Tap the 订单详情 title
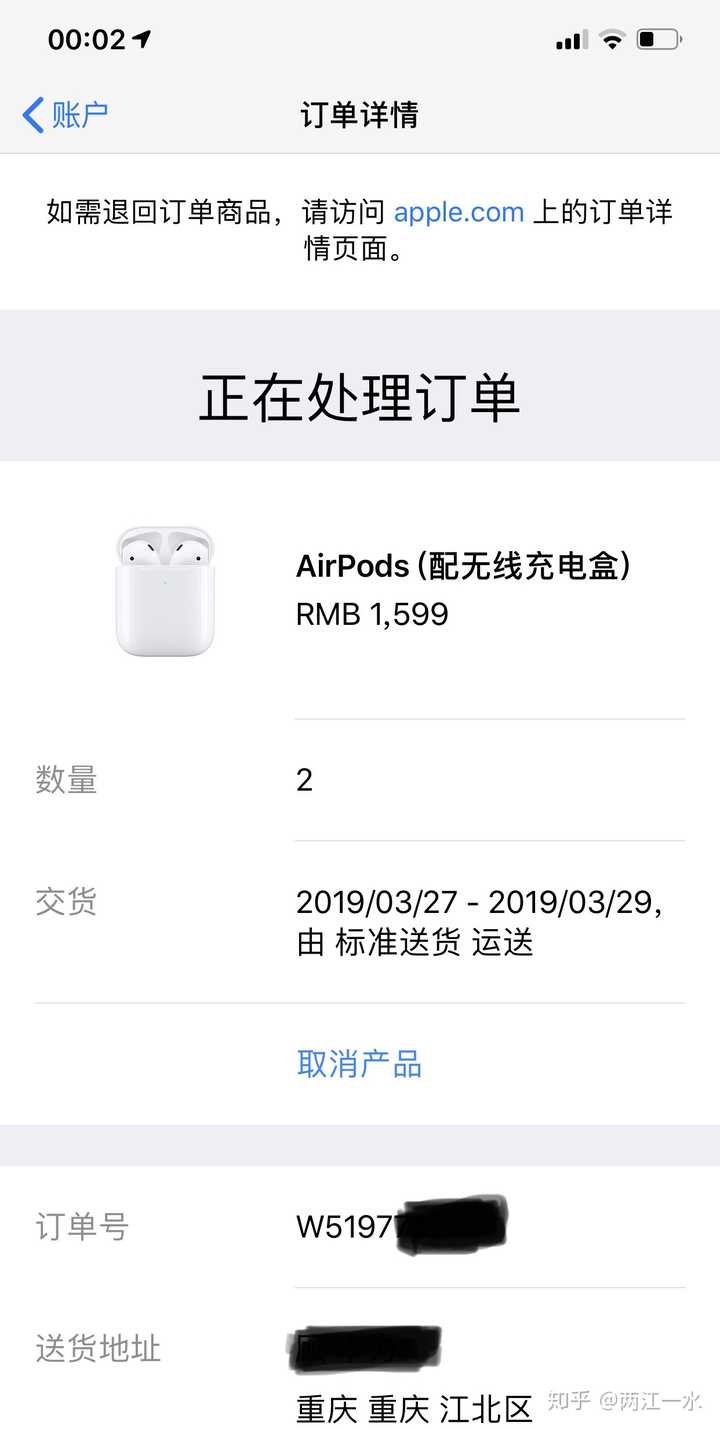The image size is (720, 1430). pyautogui.click(x=360, y=115)
